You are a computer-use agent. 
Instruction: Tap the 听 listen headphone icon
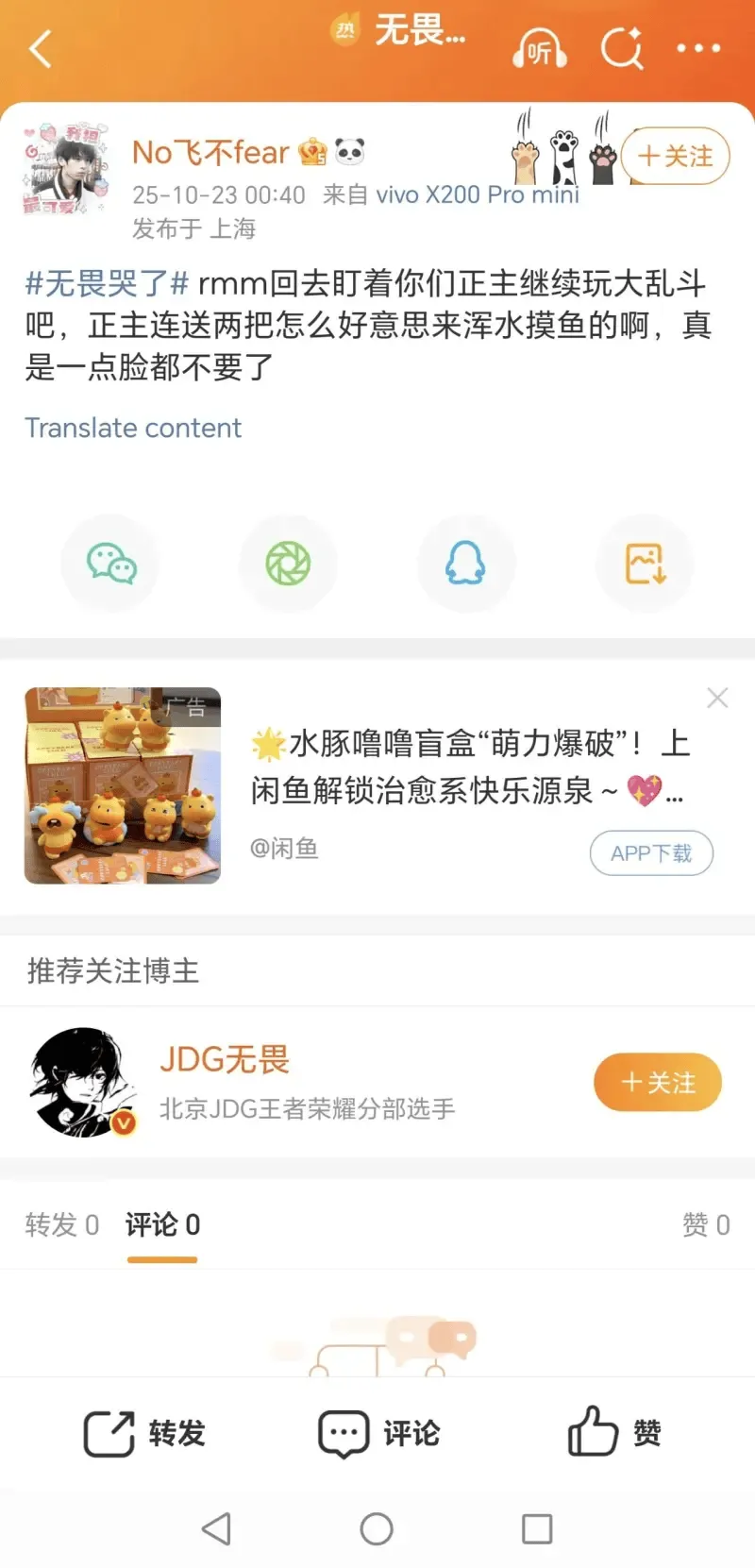[x=539, y=49]
